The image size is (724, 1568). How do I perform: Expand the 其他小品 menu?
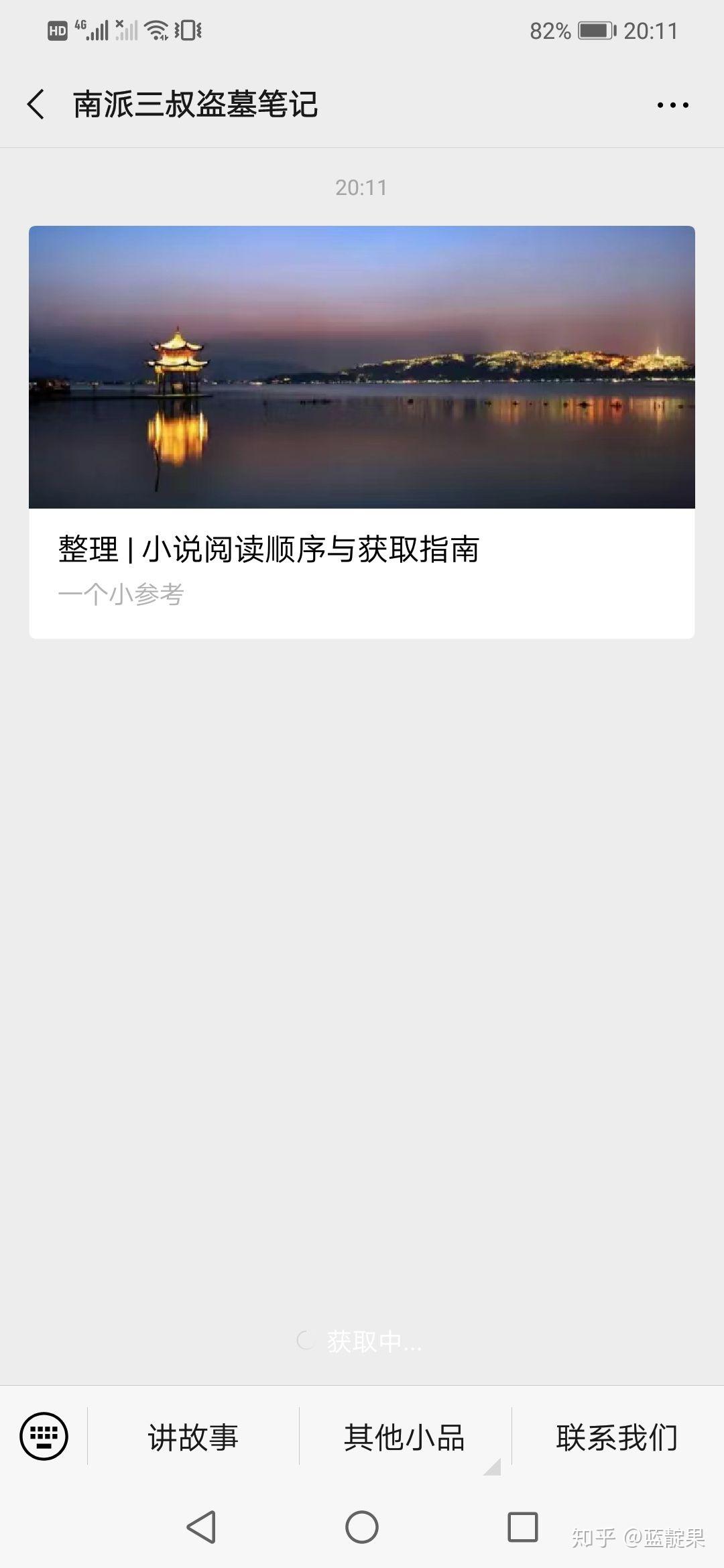(405, 1437)
